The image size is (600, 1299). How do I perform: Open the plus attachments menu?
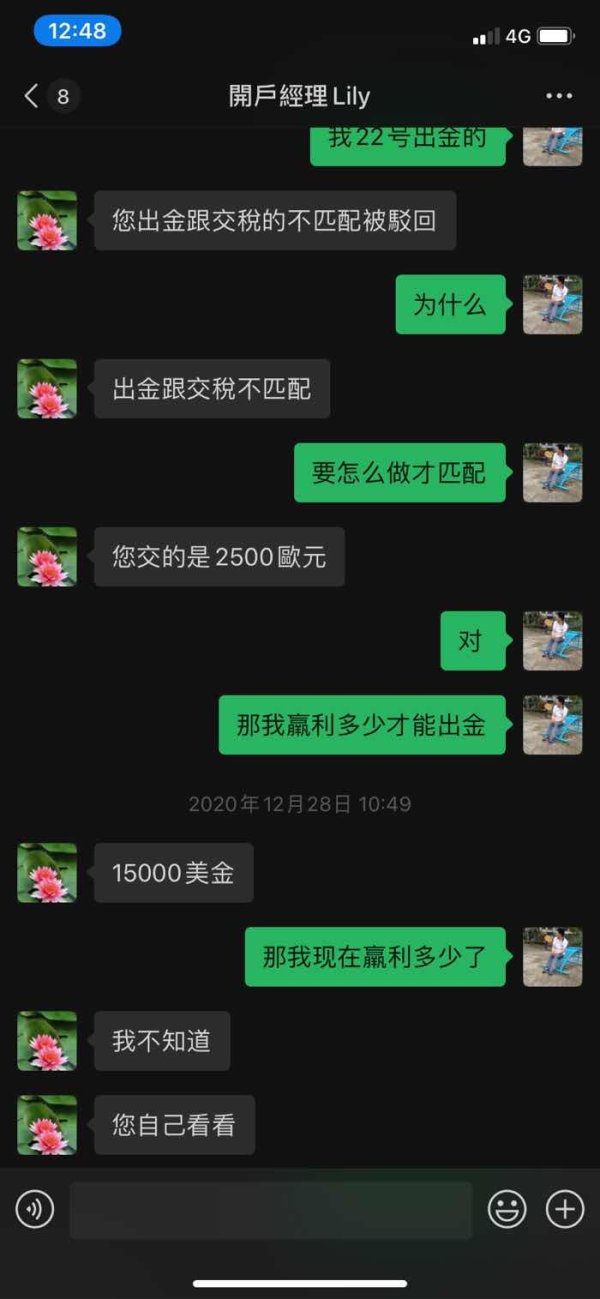click(x=565, y=1210)
